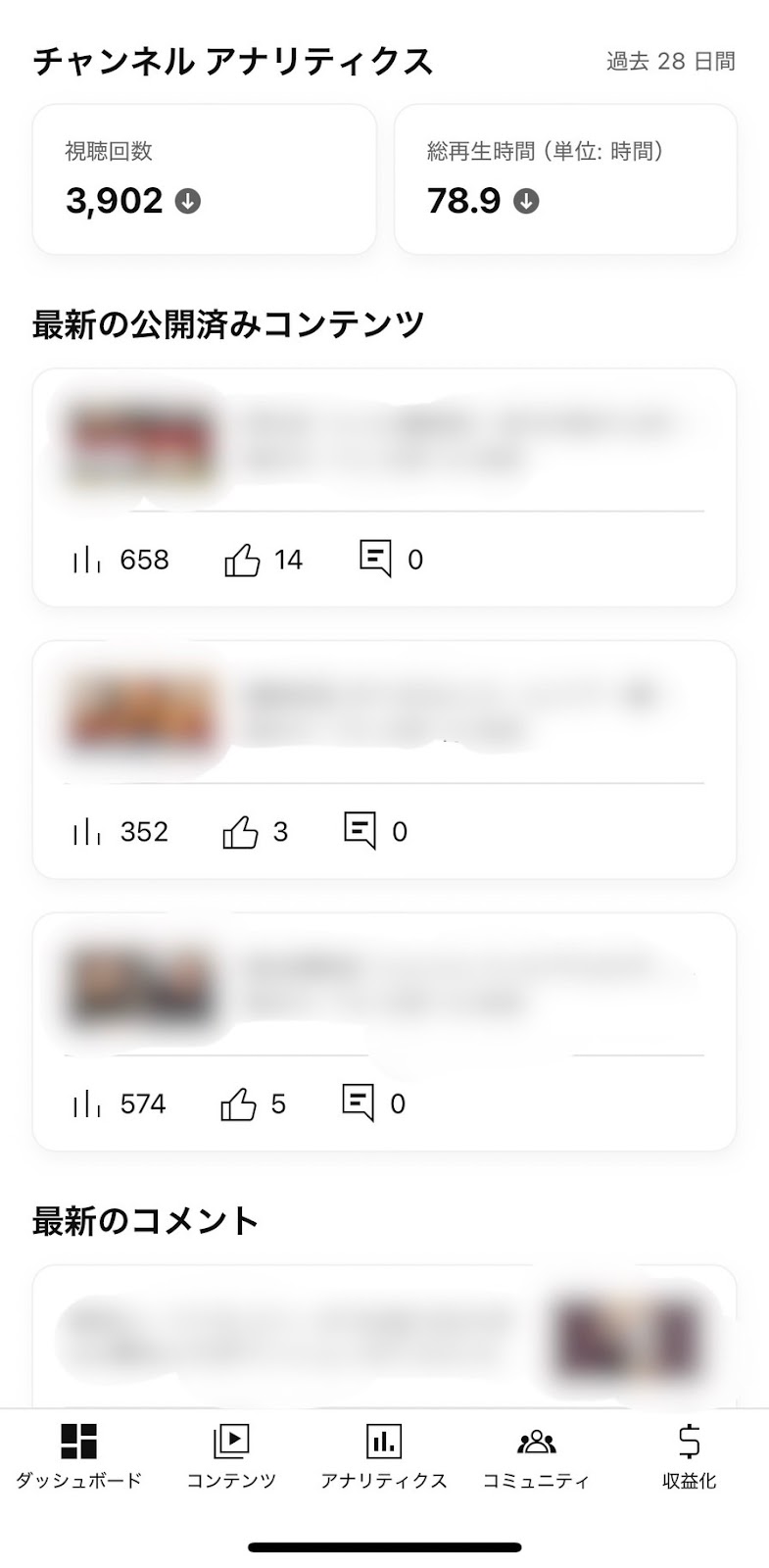This screenshot has height=1568, width=769.
Task: Open the コミュニティ tab
Action: [x=536, y=1456]
